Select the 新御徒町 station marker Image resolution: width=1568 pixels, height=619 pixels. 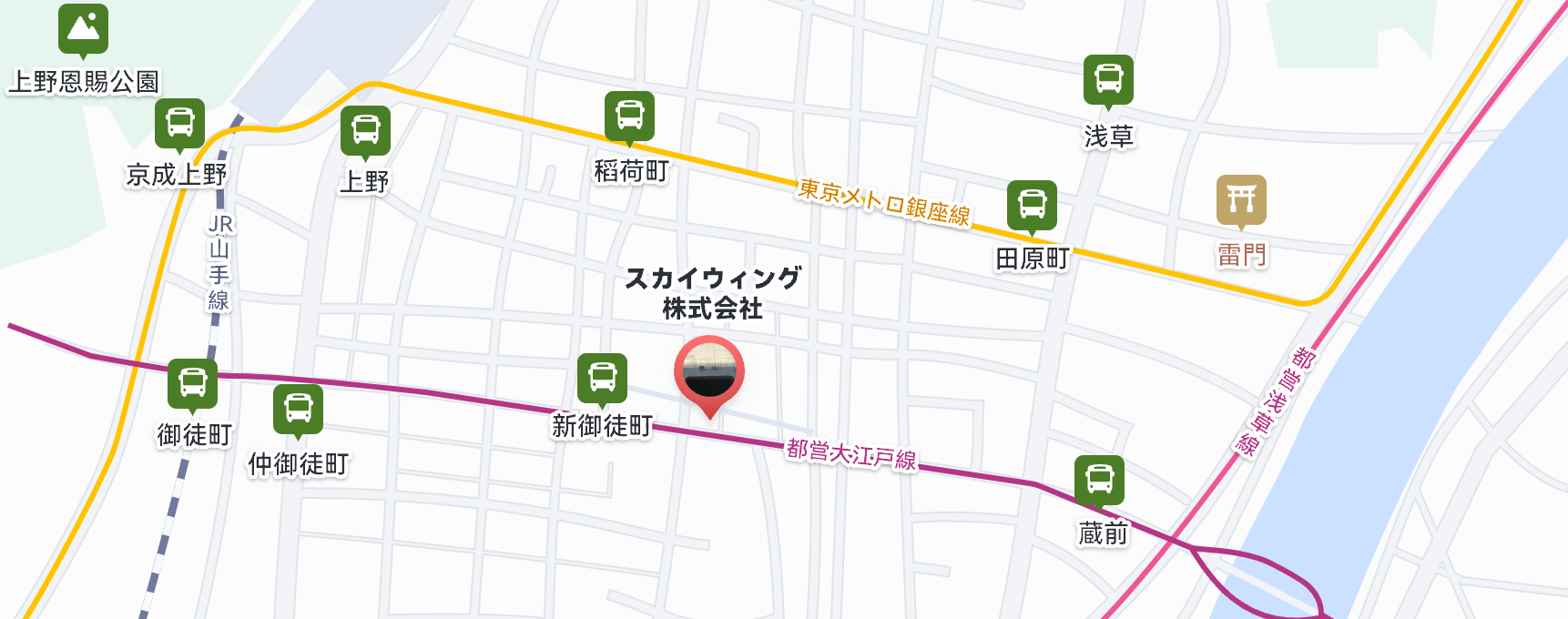(x=602, y=379)
